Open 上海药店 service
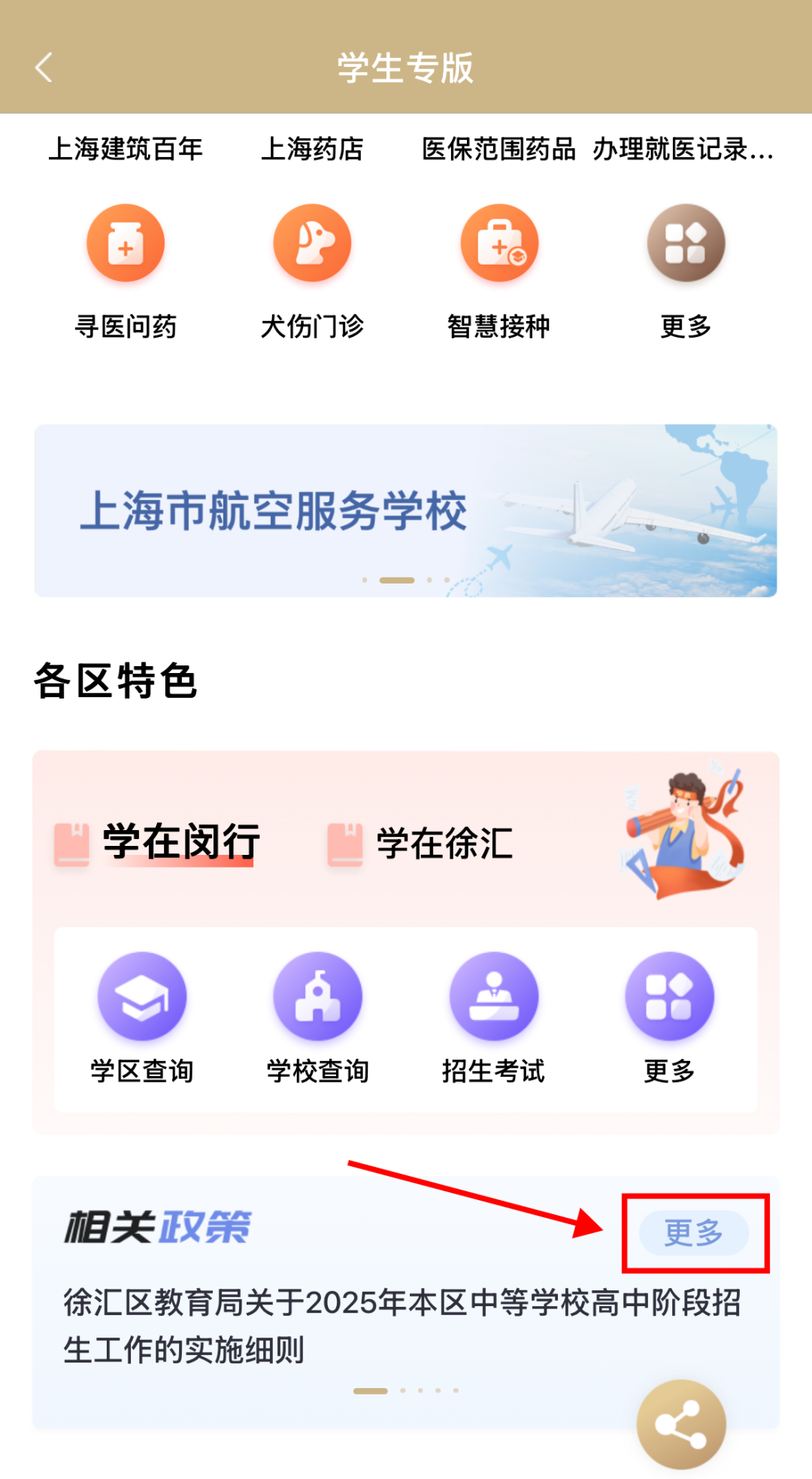 click(x=312, y=149)
